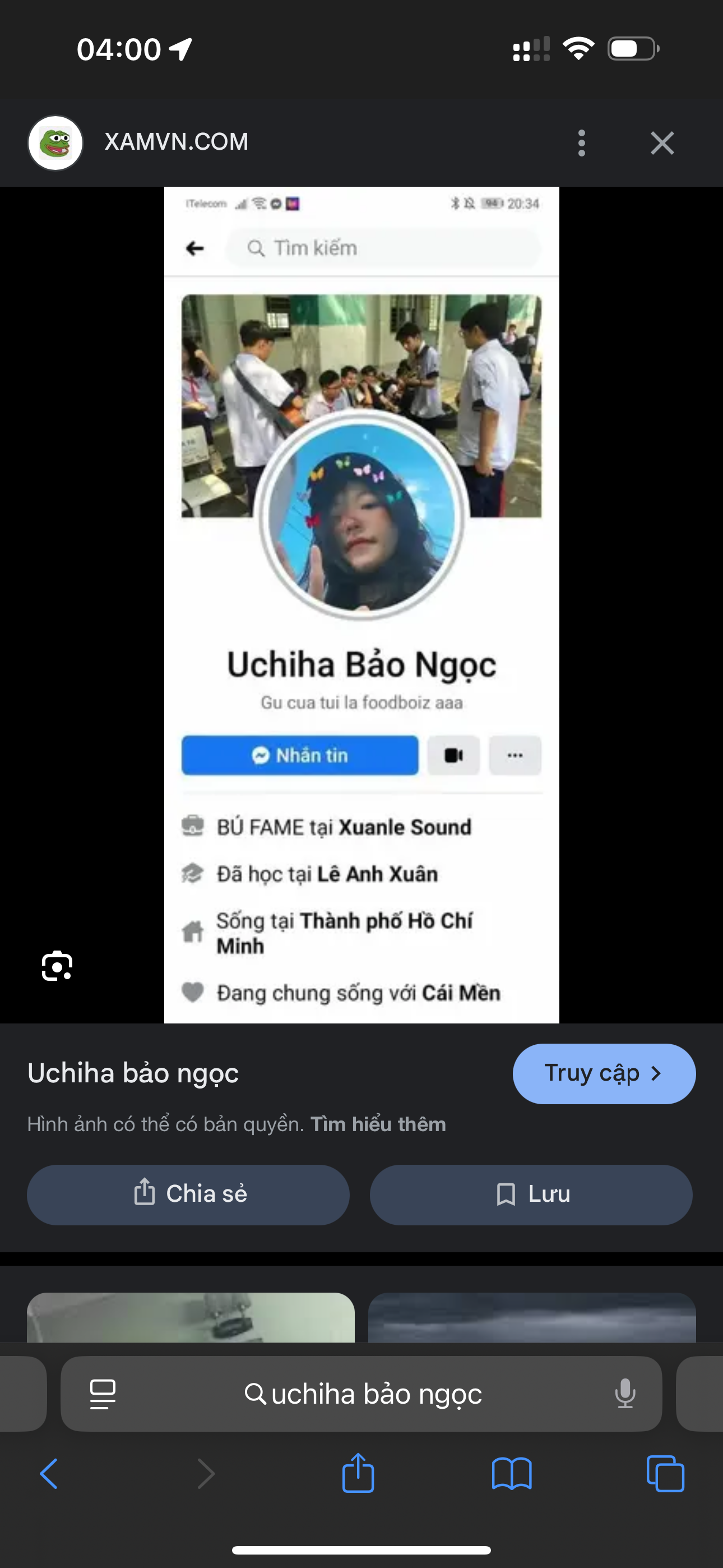Open the XAMVN.COM source site
The height and width of the screenshot is (1568, 723).
(176, 142)
